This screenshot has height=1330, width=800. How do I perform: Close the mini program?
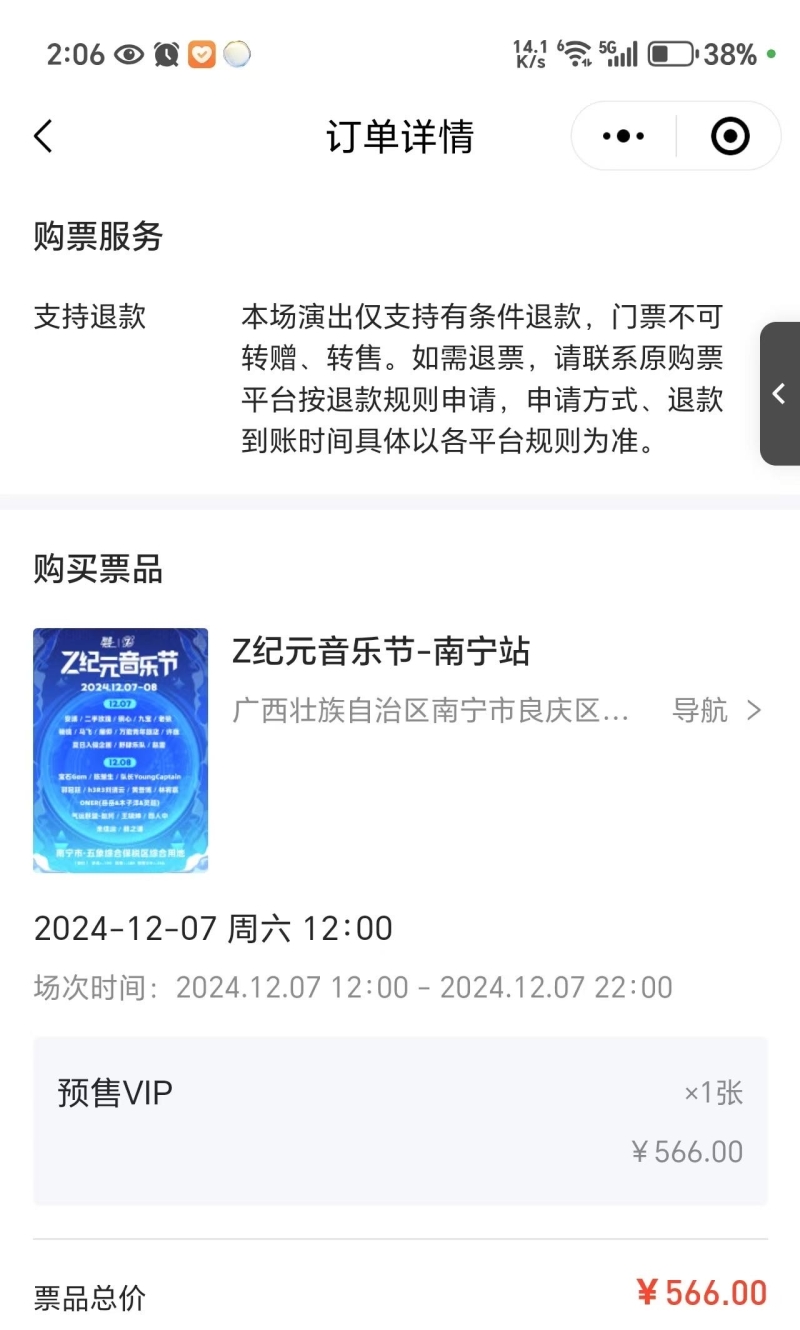(x=730, y=136)
